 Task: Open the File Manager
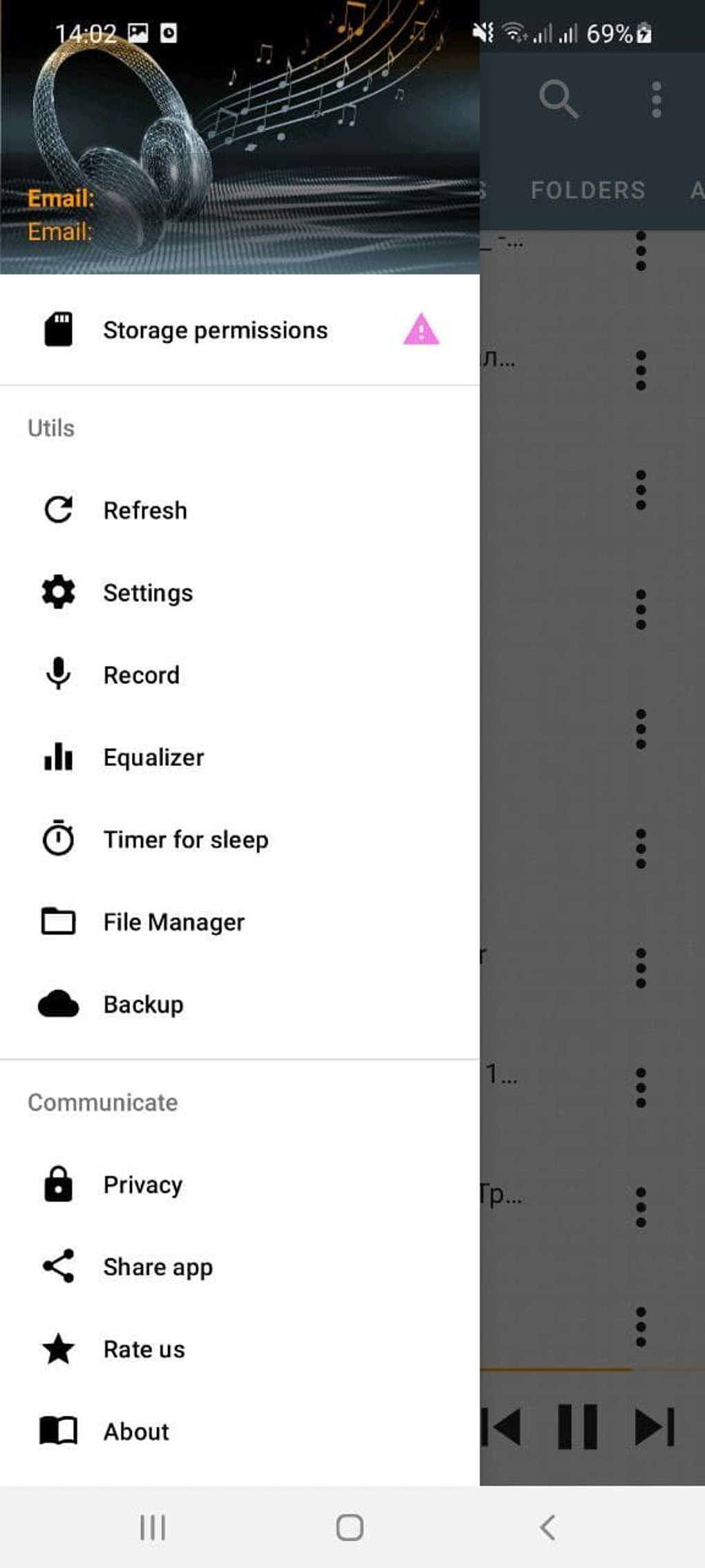tap(173, 921)
